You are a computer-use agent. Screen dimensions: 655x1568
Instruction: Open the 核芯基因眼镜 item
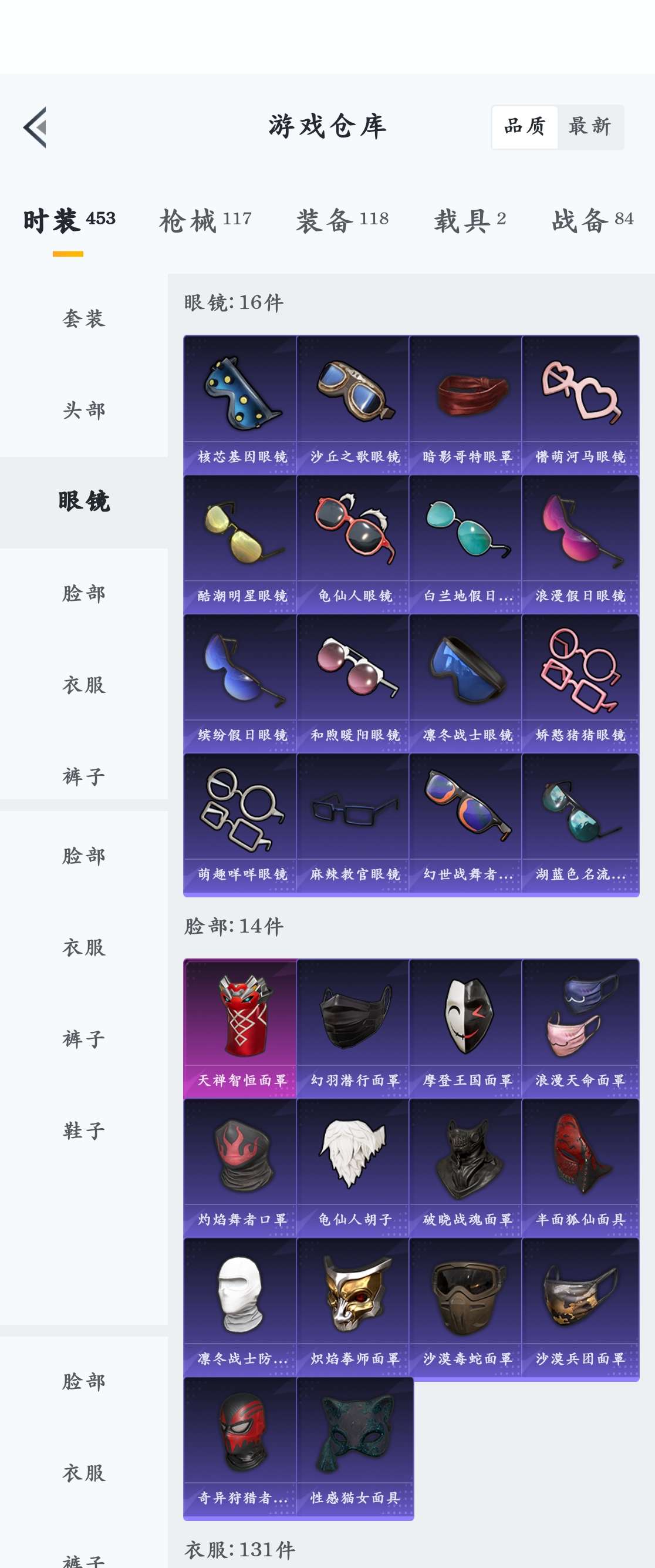240,405
